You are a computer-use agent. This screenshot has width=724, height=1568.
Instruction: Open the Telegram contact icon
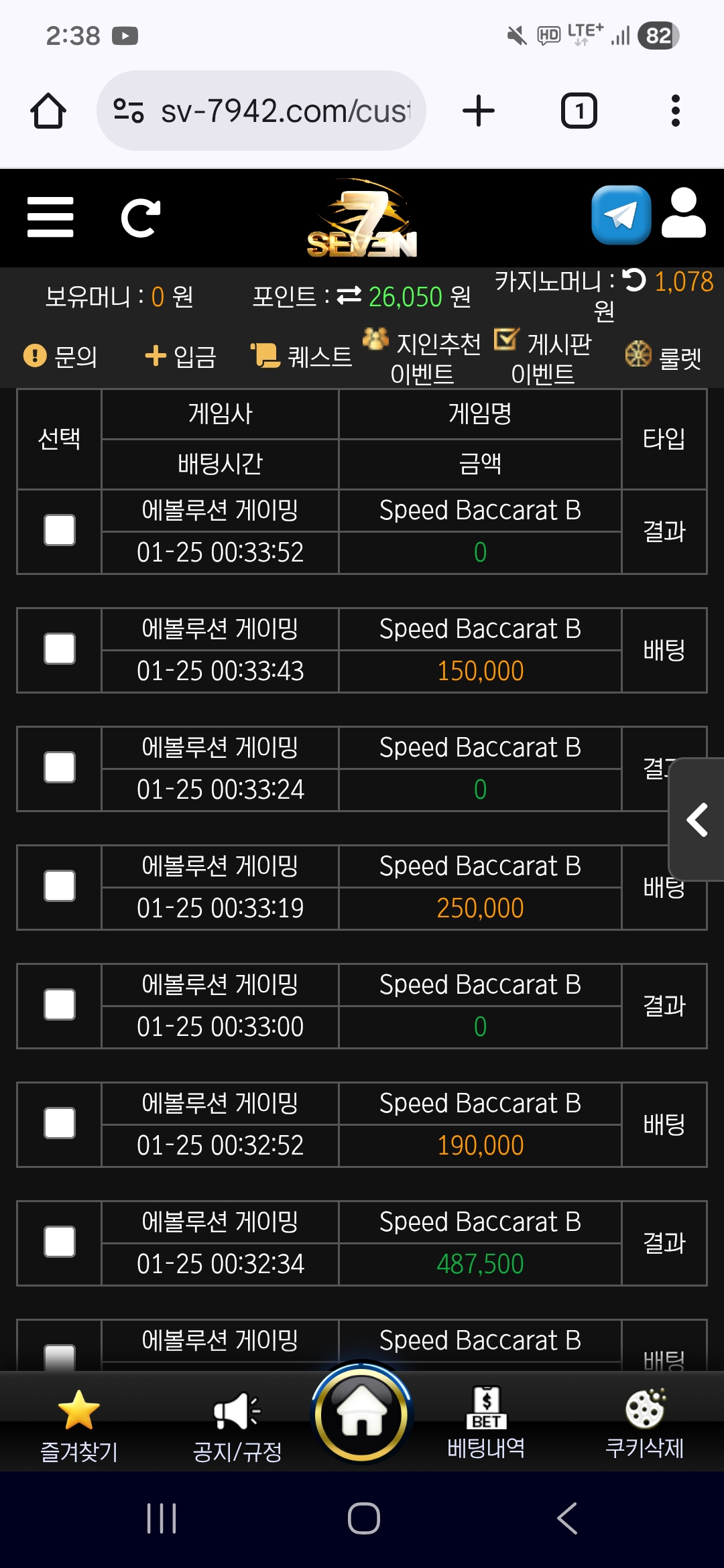click(621, 215)
